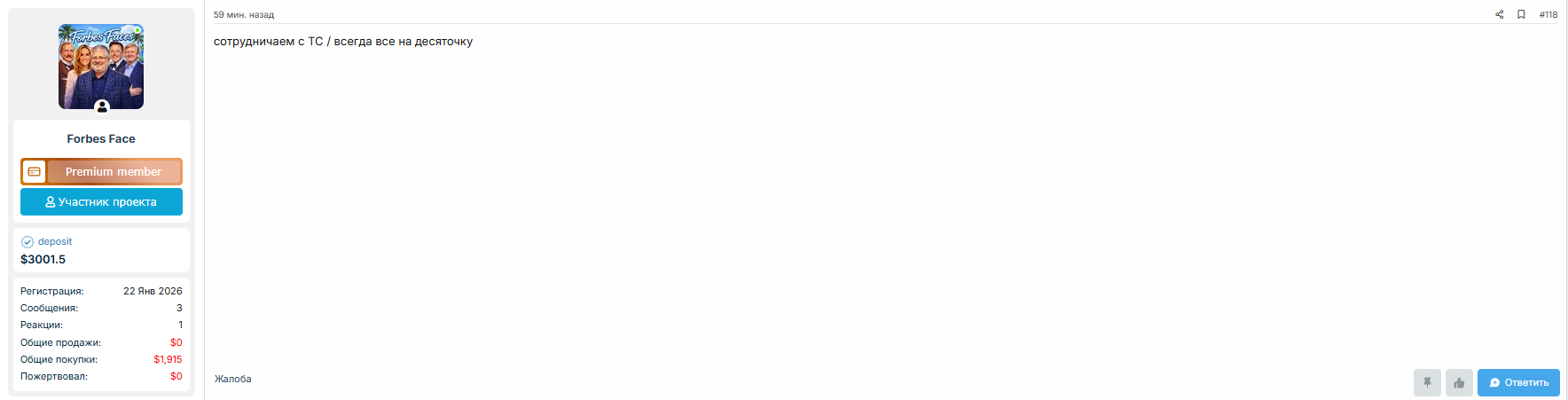Screen dimensions: 1568x400
Task: Open the deposit info link
Action: [54, 241]
